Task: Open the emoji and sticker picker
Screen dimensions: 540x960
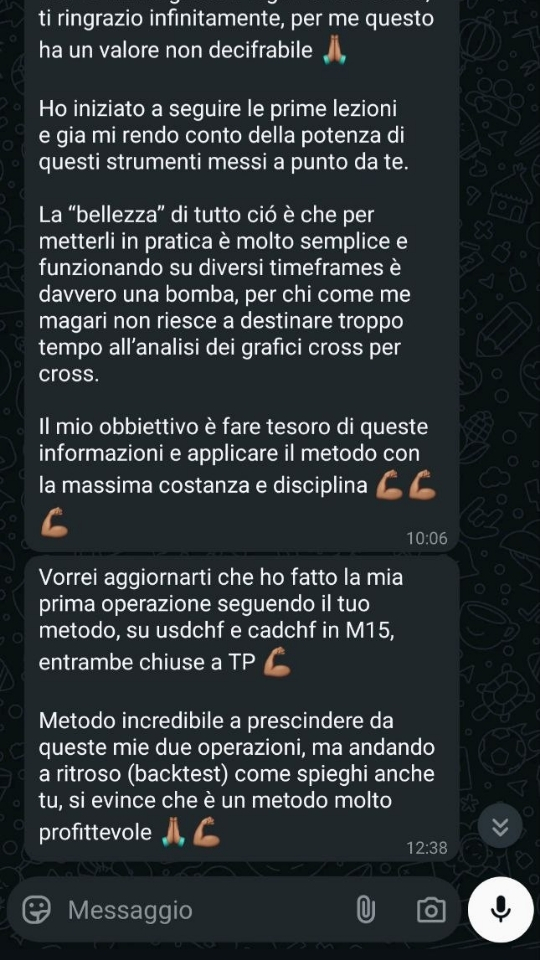Action: tap(36, 910)
